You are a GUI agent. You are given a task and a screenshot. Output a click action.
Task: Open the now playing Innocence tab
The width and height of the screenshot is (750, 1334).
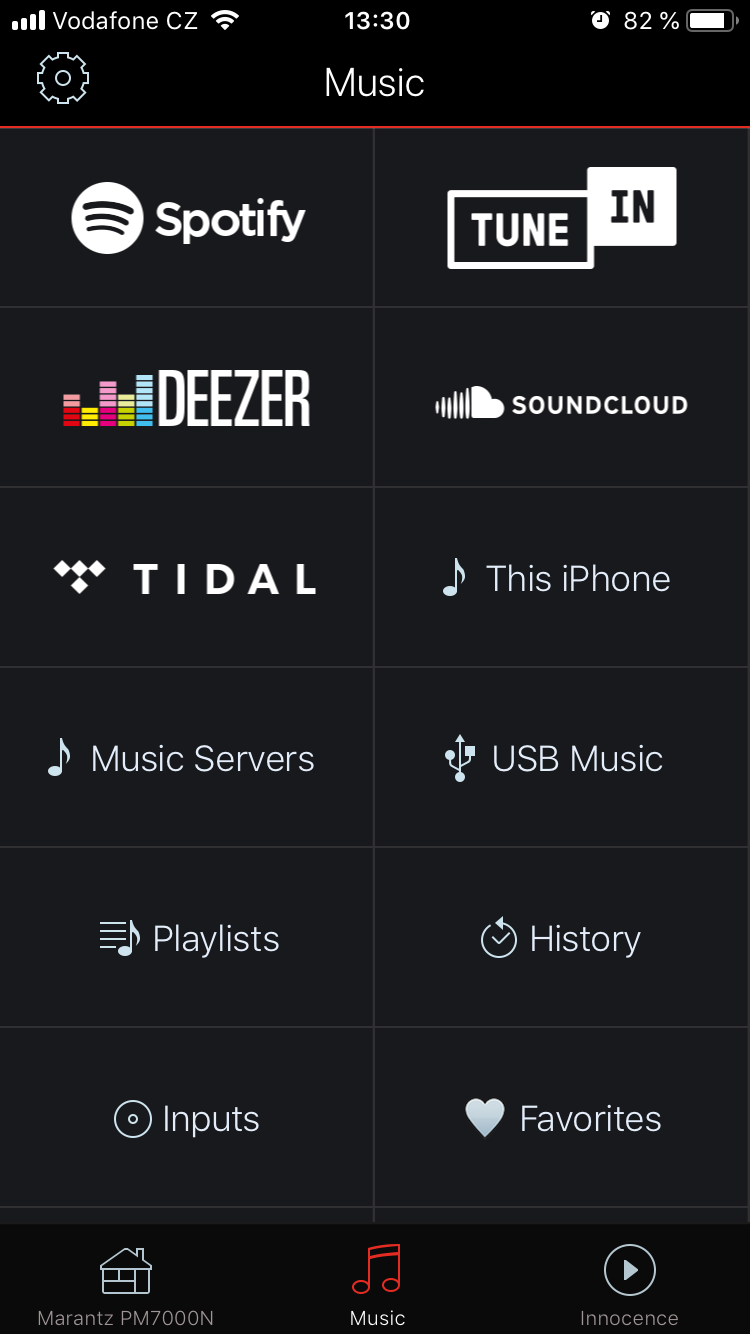(x=629, y=1285)
